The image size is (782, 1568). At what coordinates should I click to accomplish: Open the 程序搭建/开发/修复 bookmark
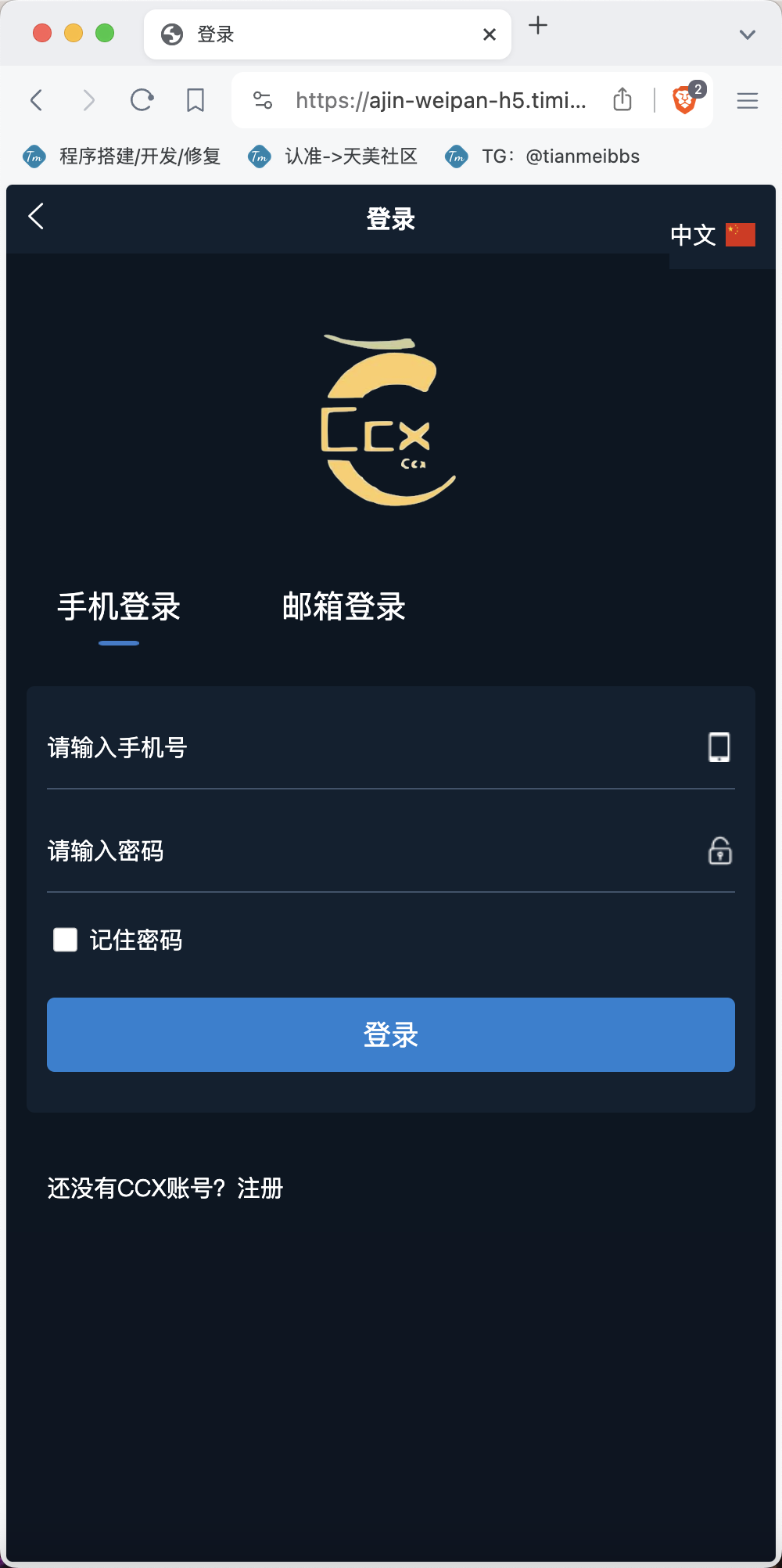click(x=121, y=156)
